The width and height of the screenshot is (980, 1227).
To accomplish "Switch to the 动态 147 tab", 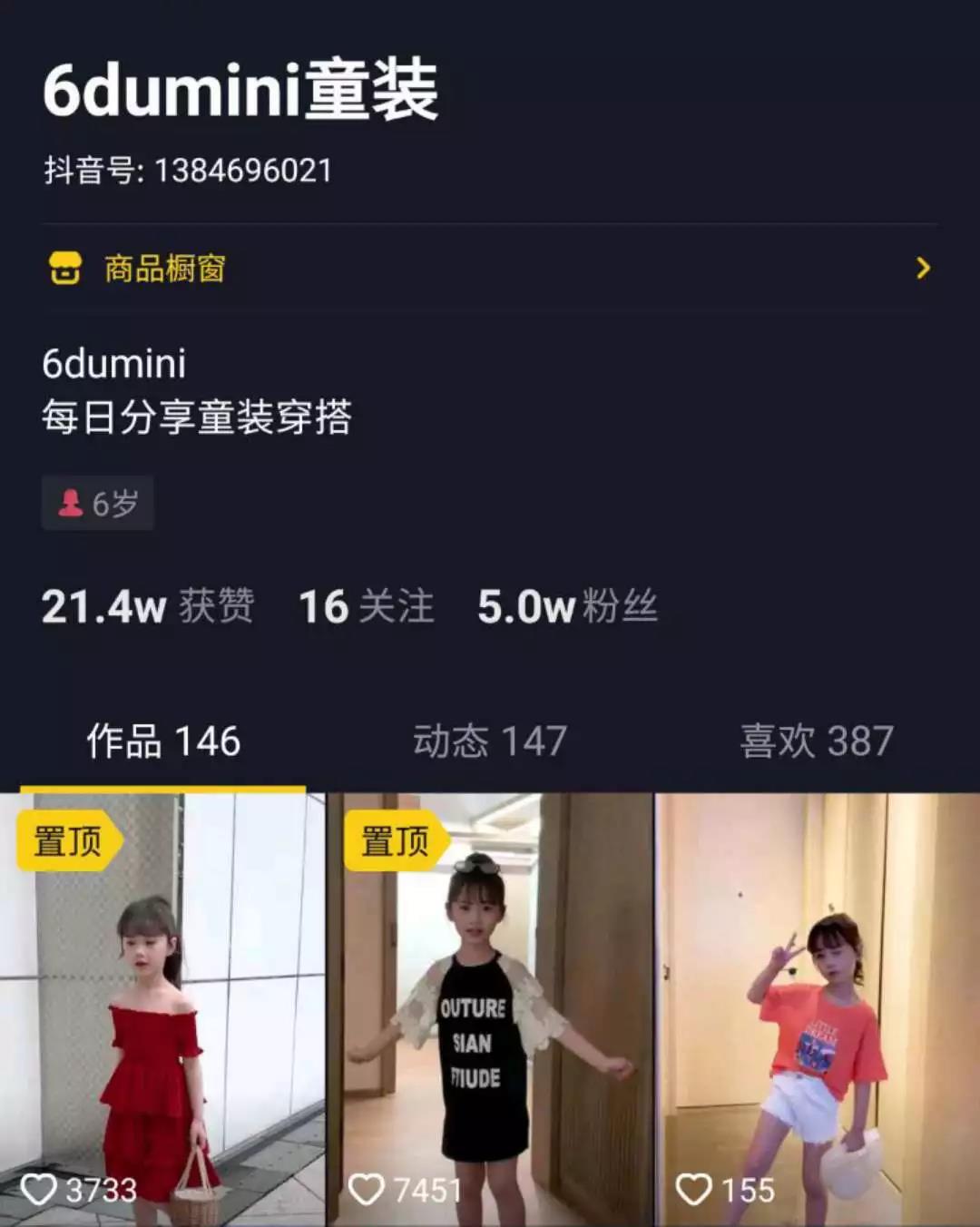I will tap(490, 741).
